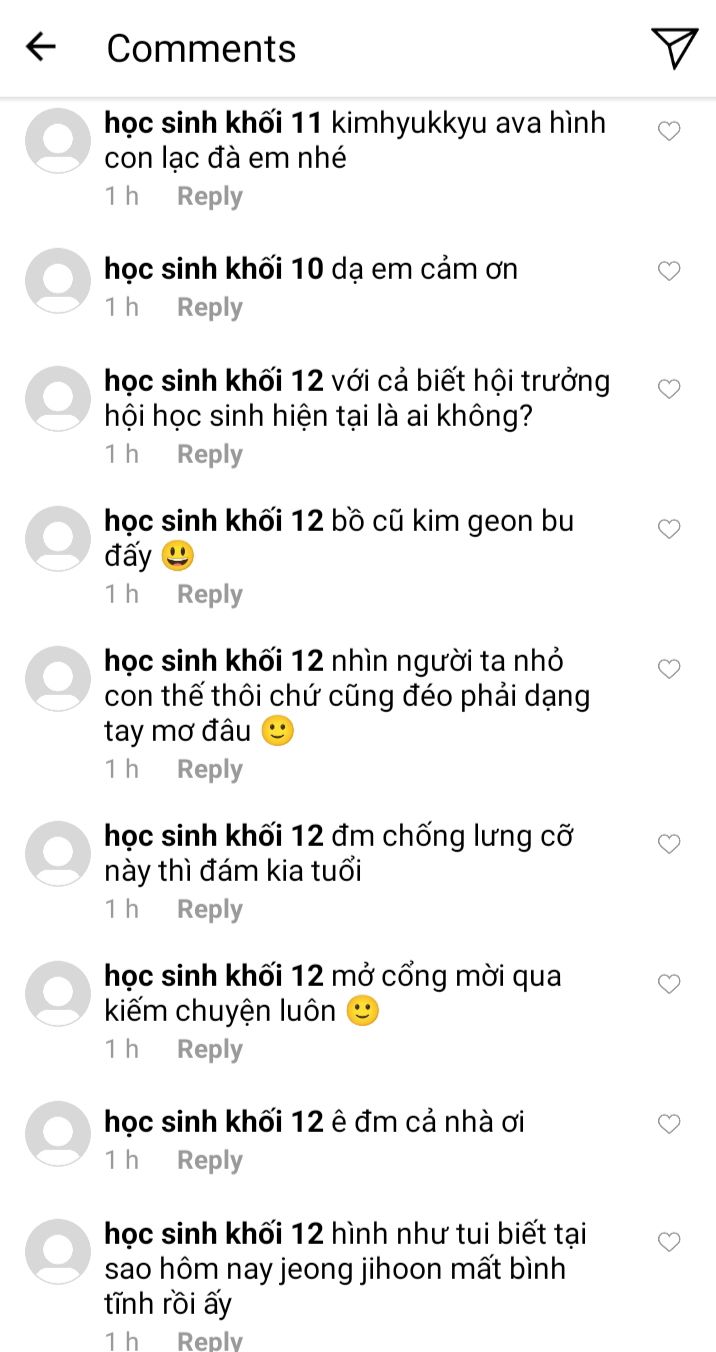
Task: Like the comment starting 'nhìn người ta nhỏ con'
Action: click(x=669, y=669)
